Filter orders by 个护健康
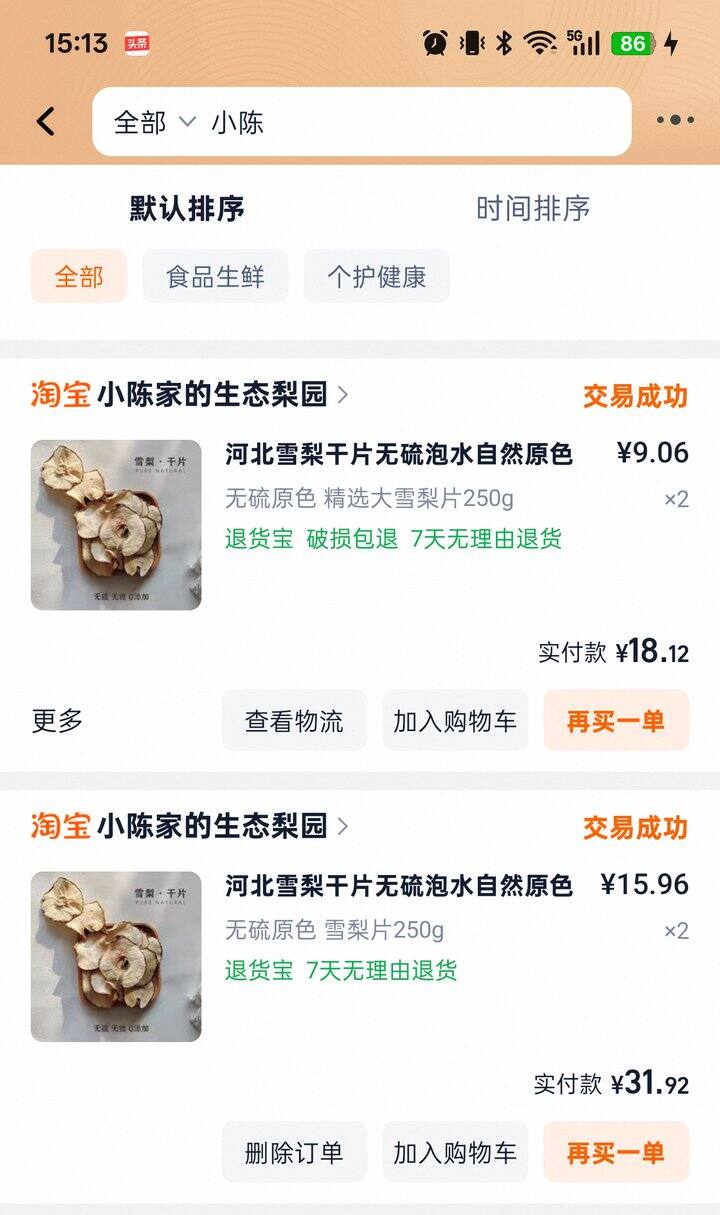The width and height of the screenshot is (720, 1215). click(x=376, y=276)
